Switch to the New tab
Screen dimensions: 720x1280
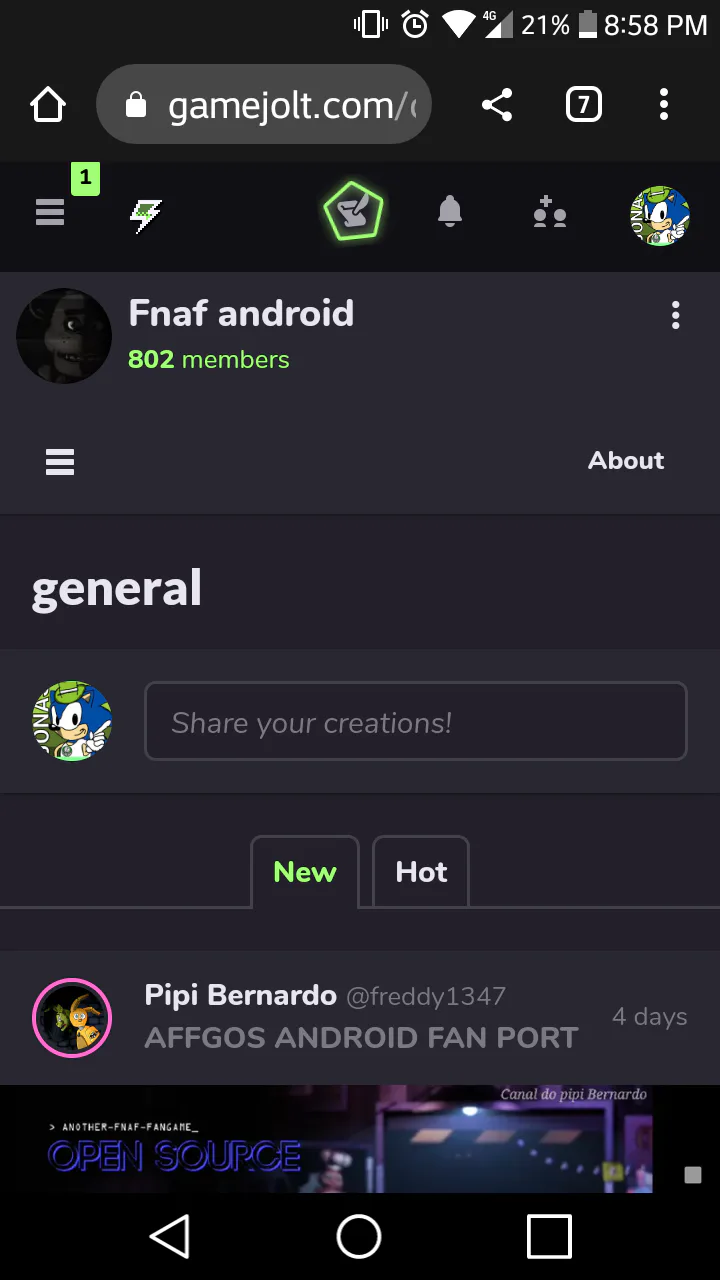tap(305, 872)
